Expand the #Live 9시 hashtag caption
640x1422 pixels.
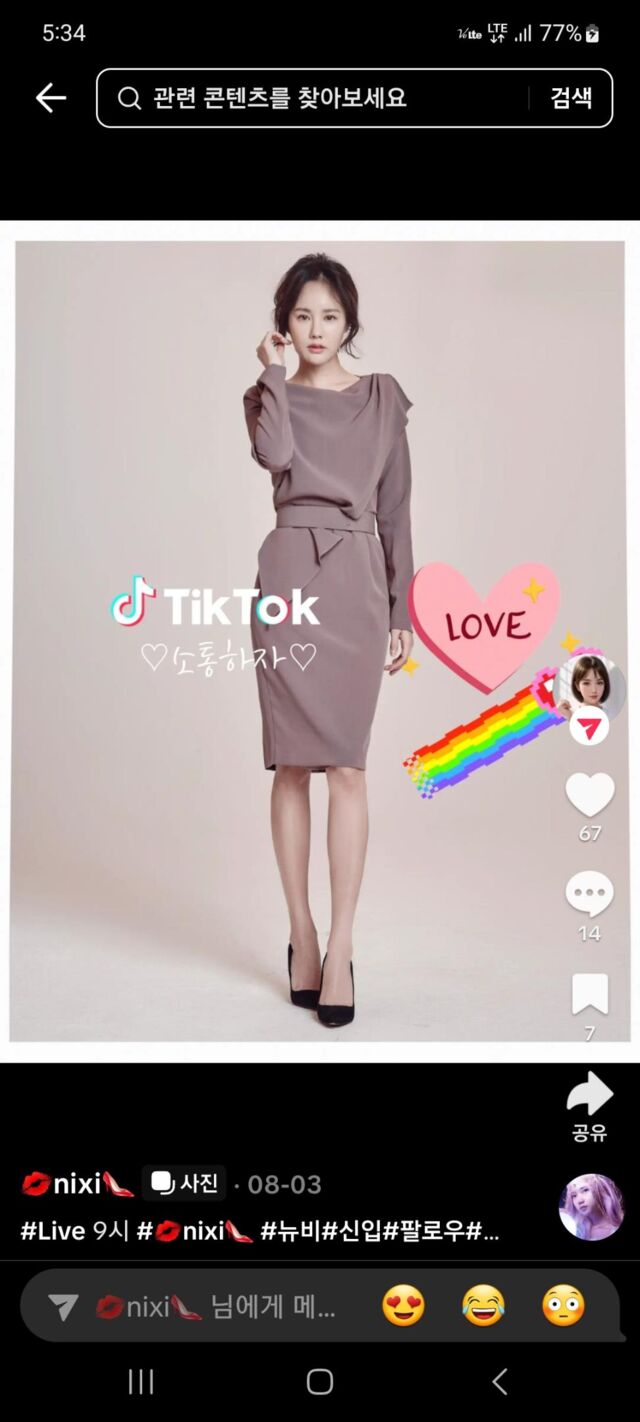[260, 1231]
